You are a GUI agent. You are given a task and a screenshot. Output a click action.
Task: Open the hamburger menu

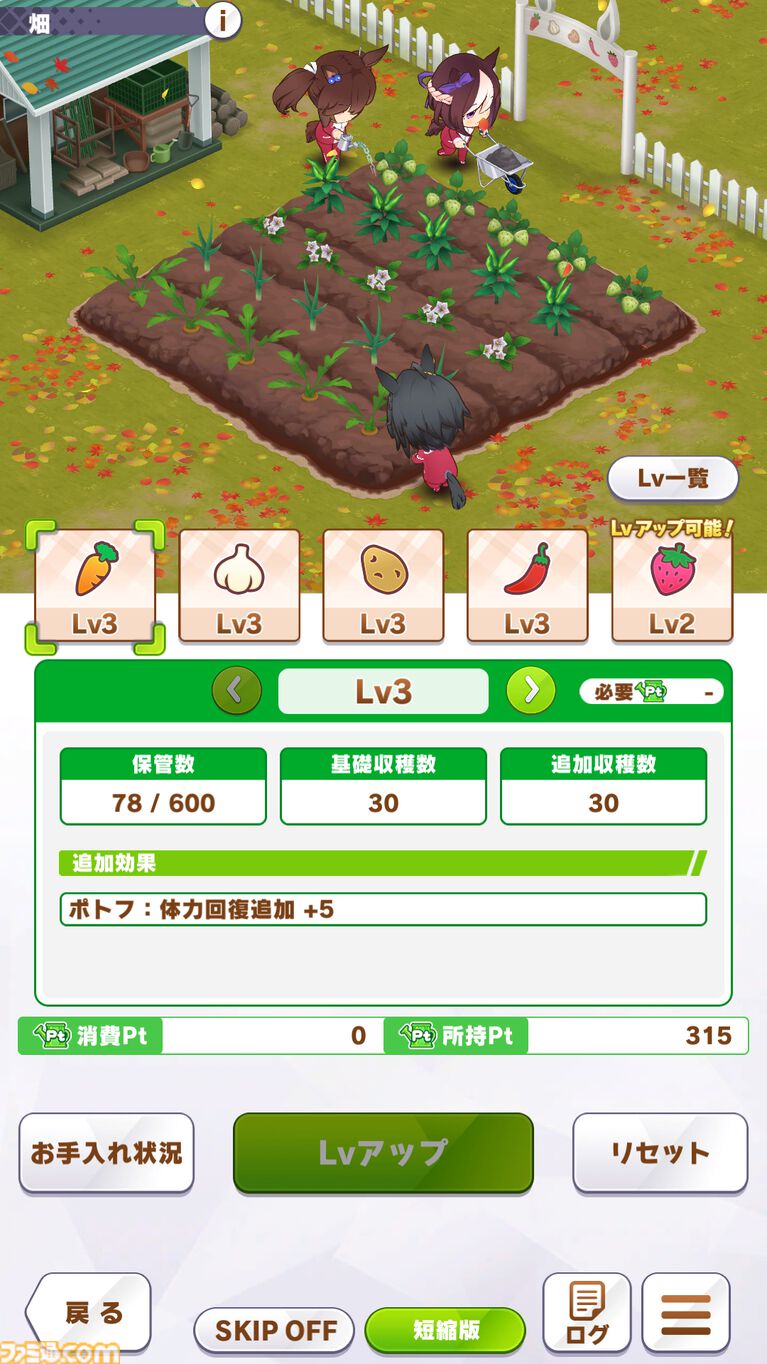(686, 1313)
